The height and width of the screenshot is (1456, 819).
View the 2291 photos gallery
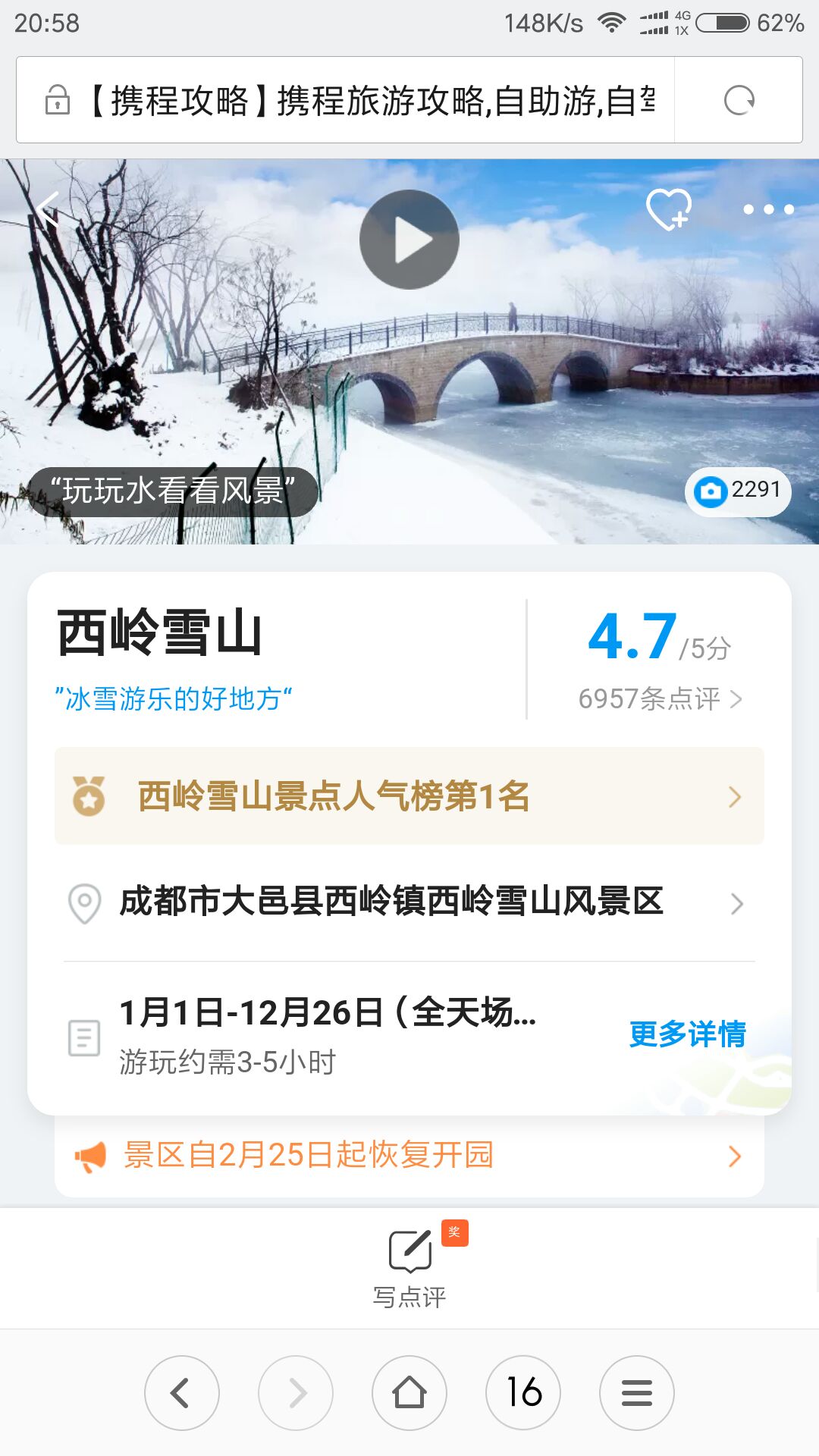737,491
